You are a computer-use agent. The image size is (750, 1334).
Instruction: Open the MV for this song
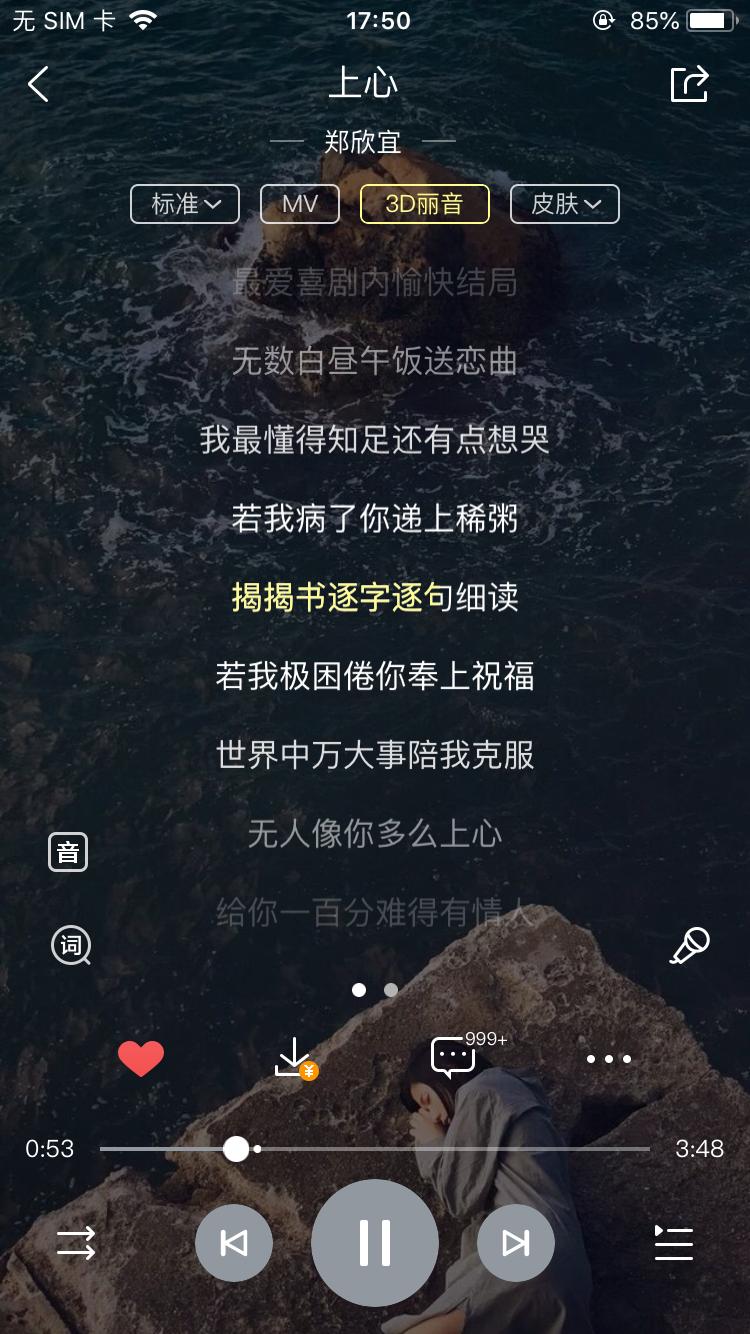(x=299, y=203)
